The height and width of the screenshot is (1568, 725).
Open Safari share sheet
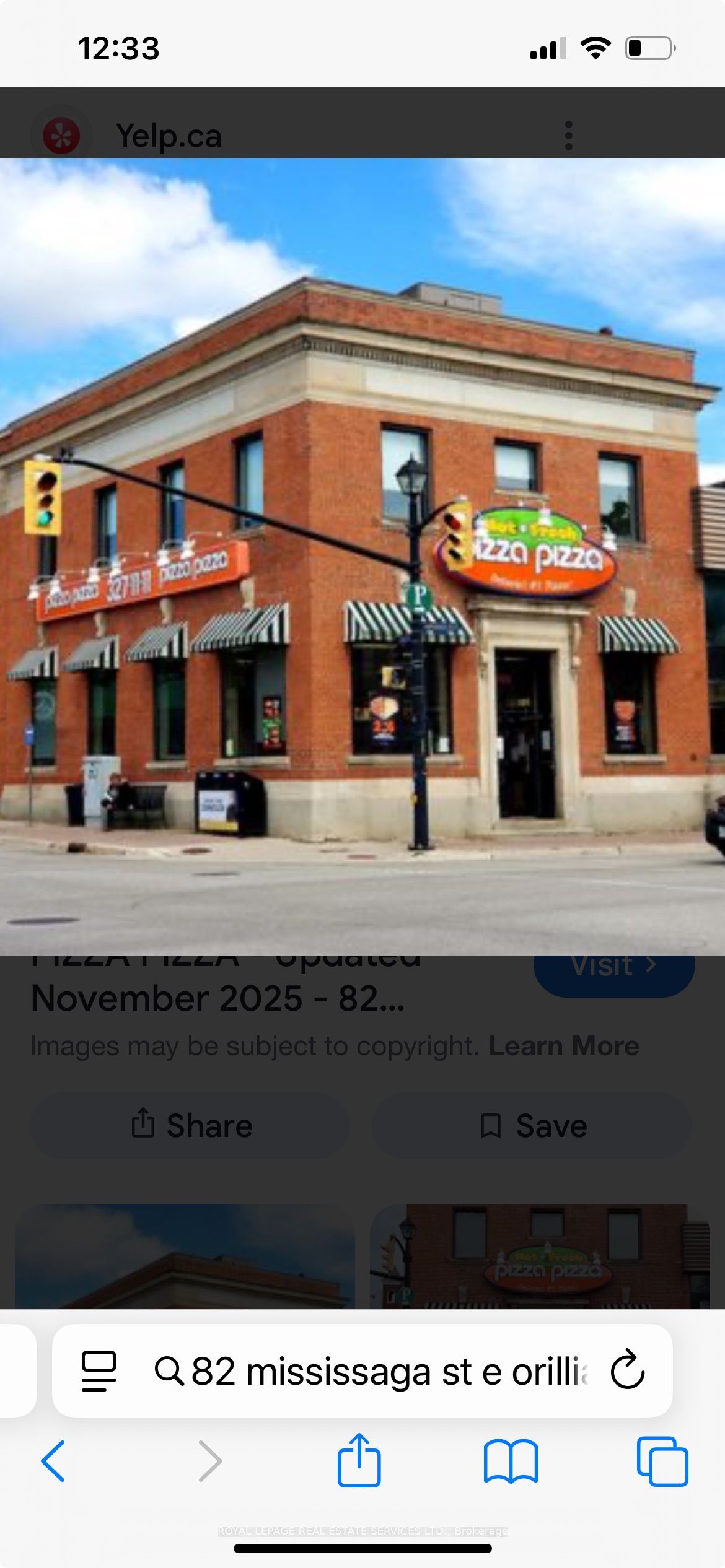coord(359,1460)
